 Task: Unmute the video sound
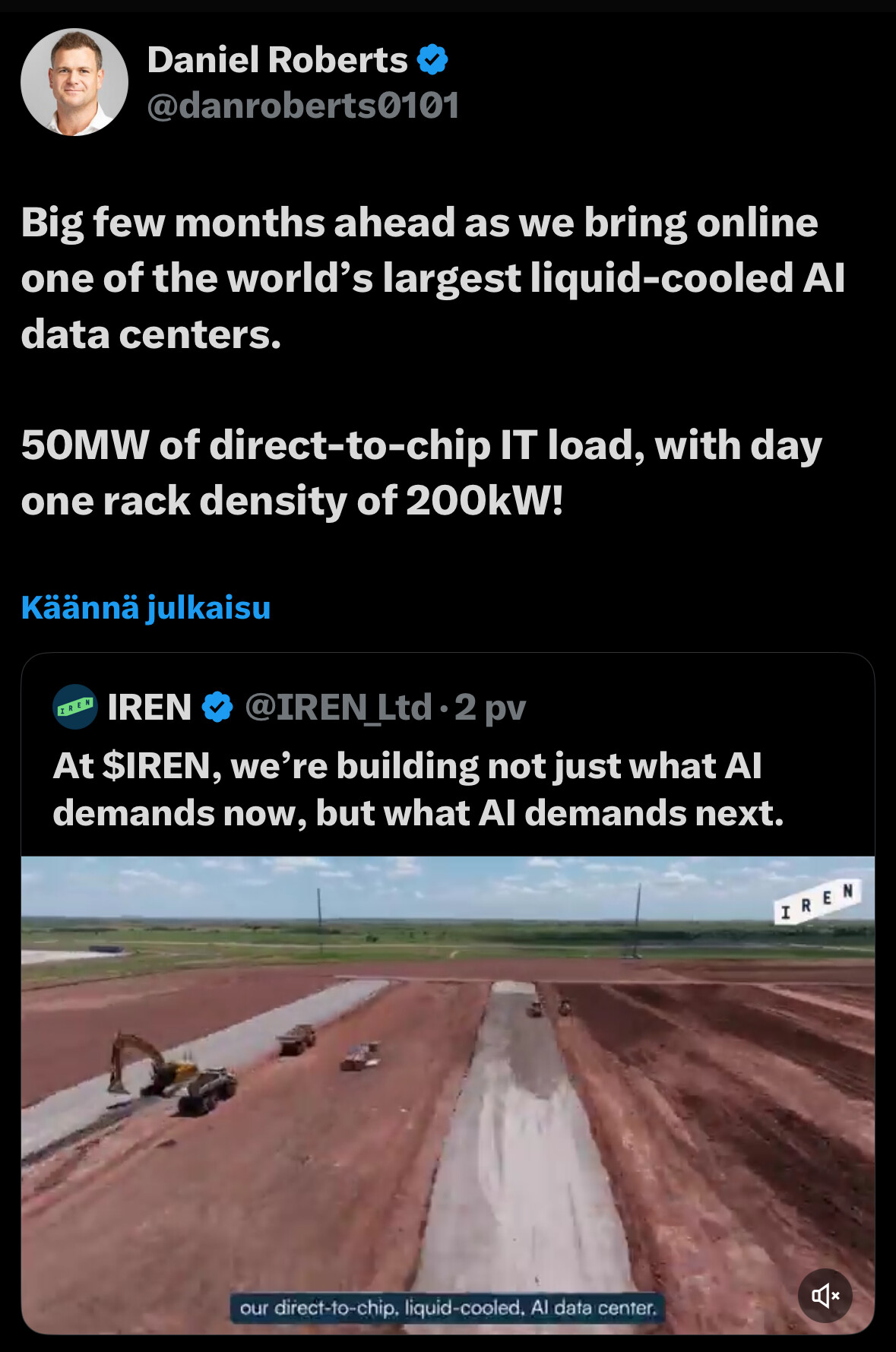click(x=825, y=1295)
